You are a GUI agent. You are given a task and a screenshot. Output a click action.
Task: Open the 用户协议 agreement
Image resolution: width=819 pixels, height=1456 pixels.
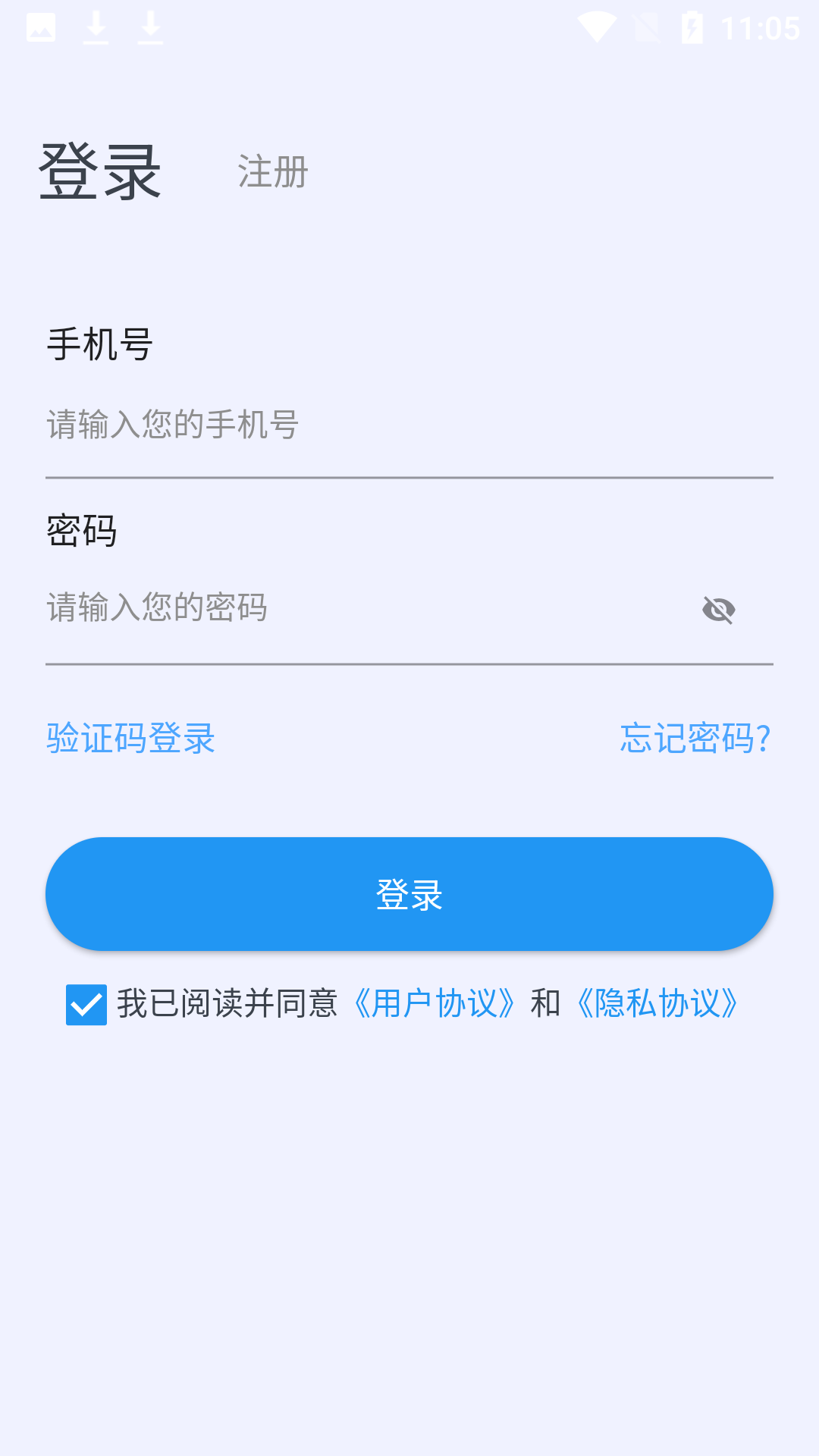[x=435, y=1003]
